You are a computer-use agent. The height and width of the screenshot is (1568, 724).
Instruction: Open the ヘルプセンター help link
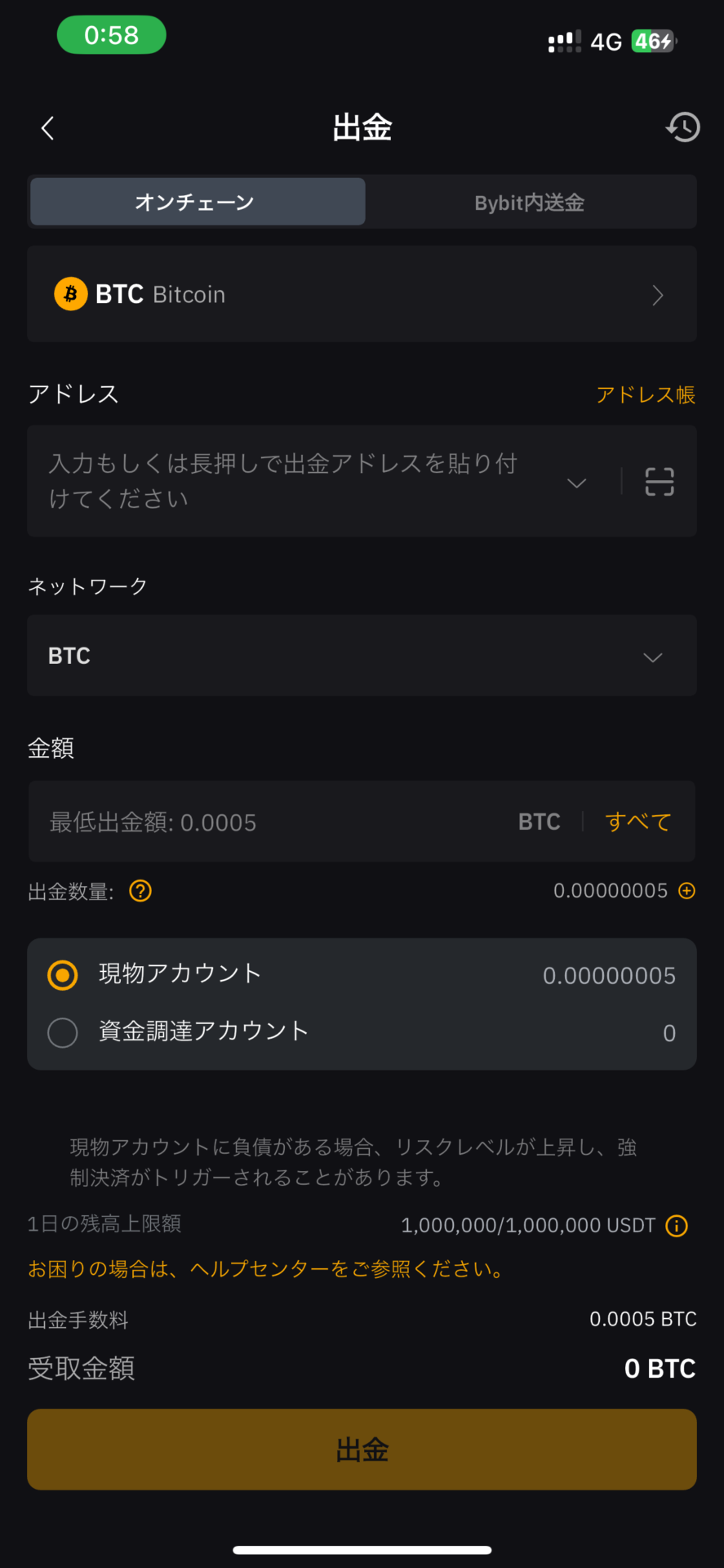[266, 1269]
